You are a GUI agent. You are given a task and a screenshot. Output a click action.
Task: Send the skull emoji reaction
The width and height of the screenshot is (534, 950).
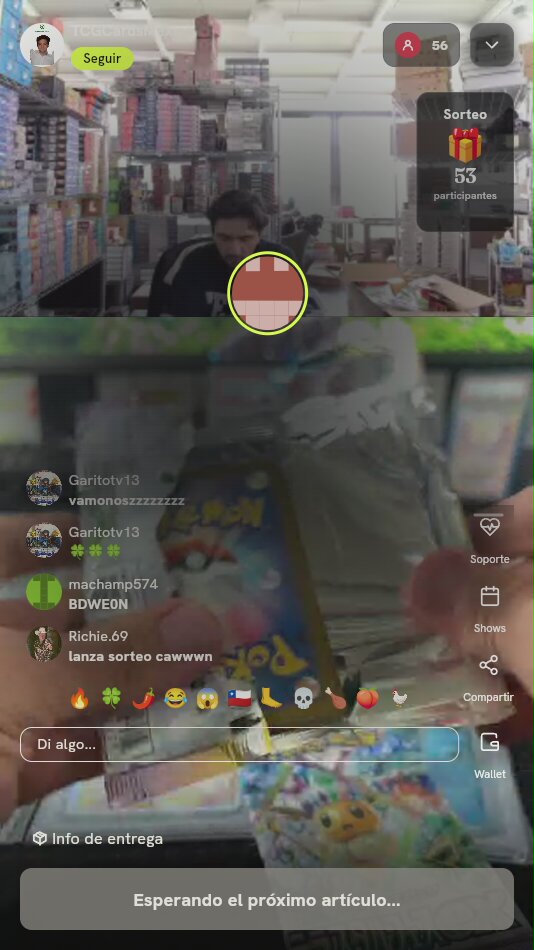[x=304, y=699]
